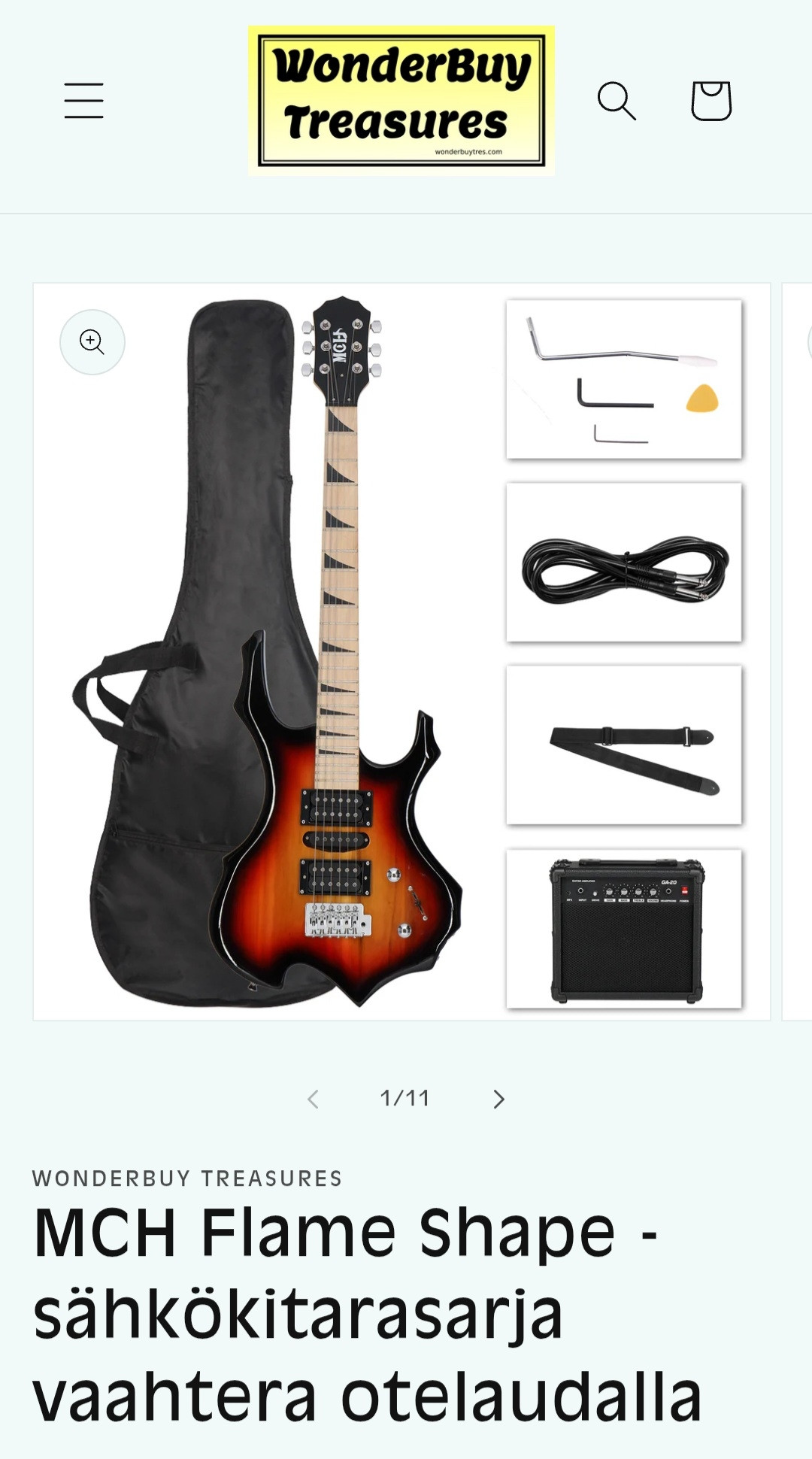
Task: Open the hamburger menu
Action: point(83,101)
